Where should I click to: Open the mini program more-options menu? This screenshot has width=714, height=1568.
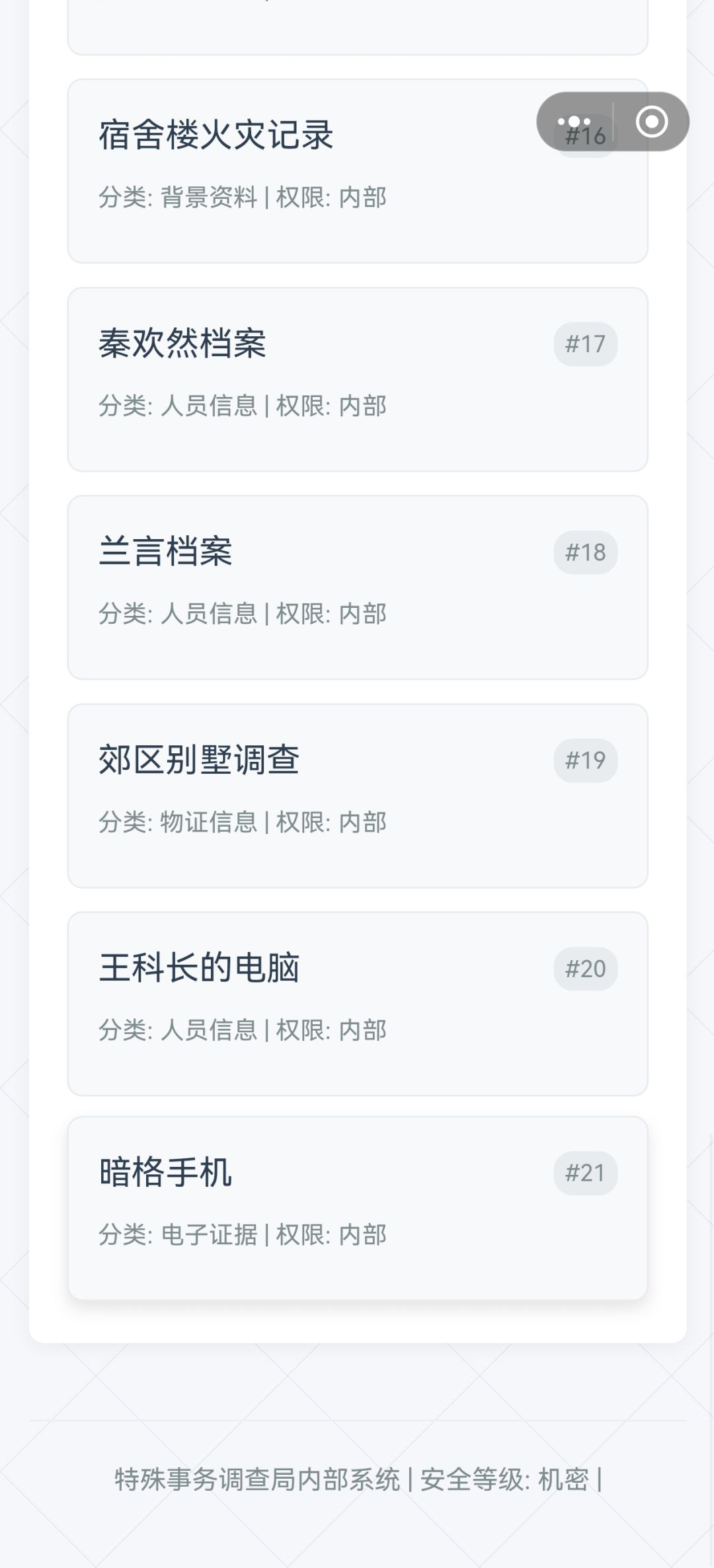[574, 122]
